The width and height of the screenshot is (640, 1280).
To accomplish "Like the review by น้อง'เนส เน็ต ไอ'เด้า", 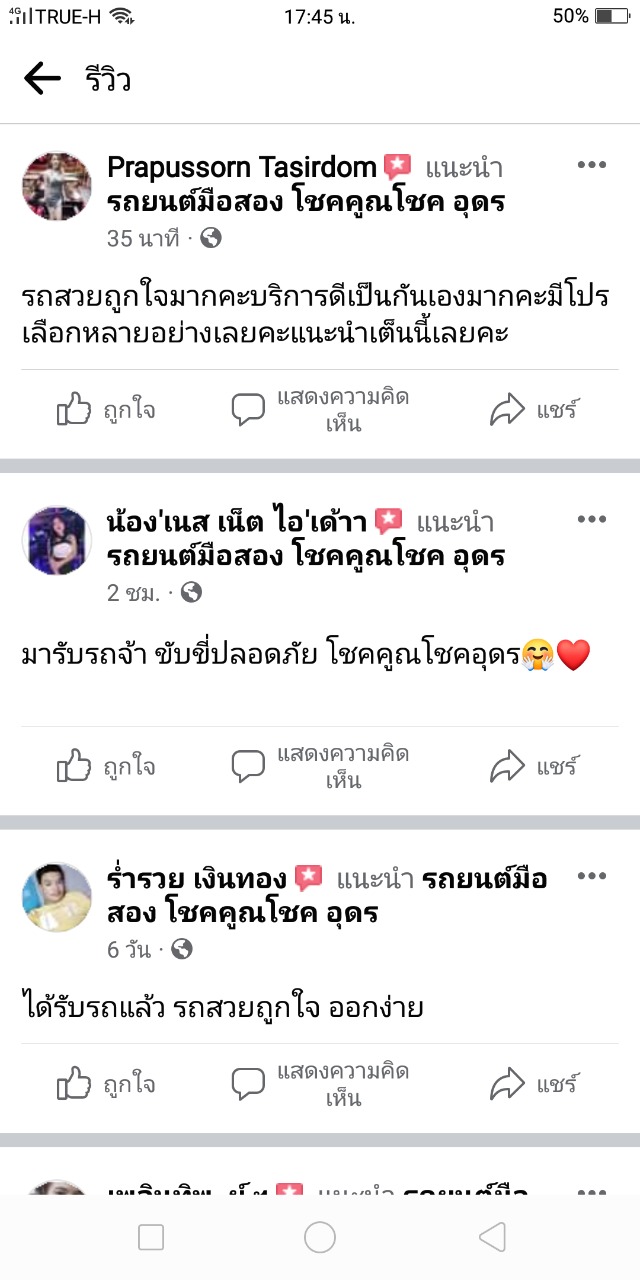I will point(106,767).
